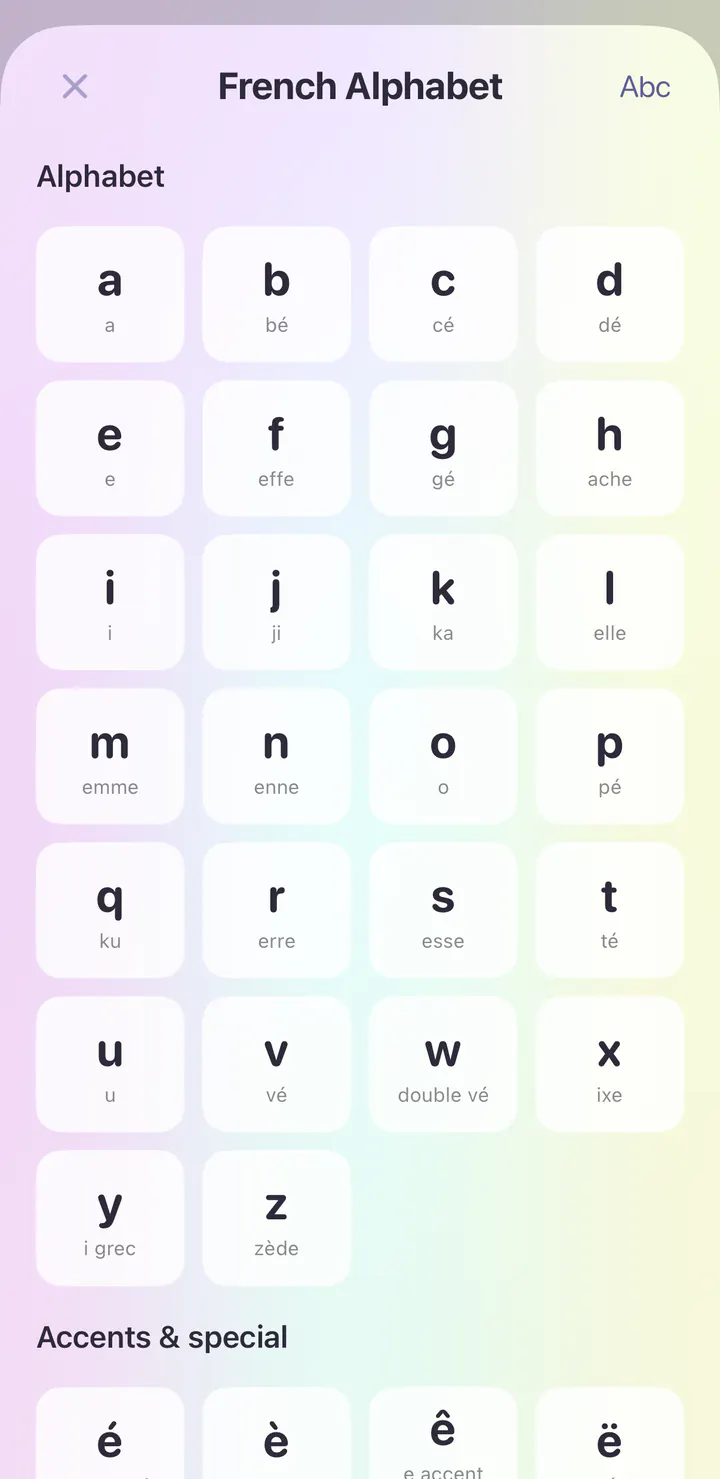Select the letter p (pé) tile

tap(610, 757)
